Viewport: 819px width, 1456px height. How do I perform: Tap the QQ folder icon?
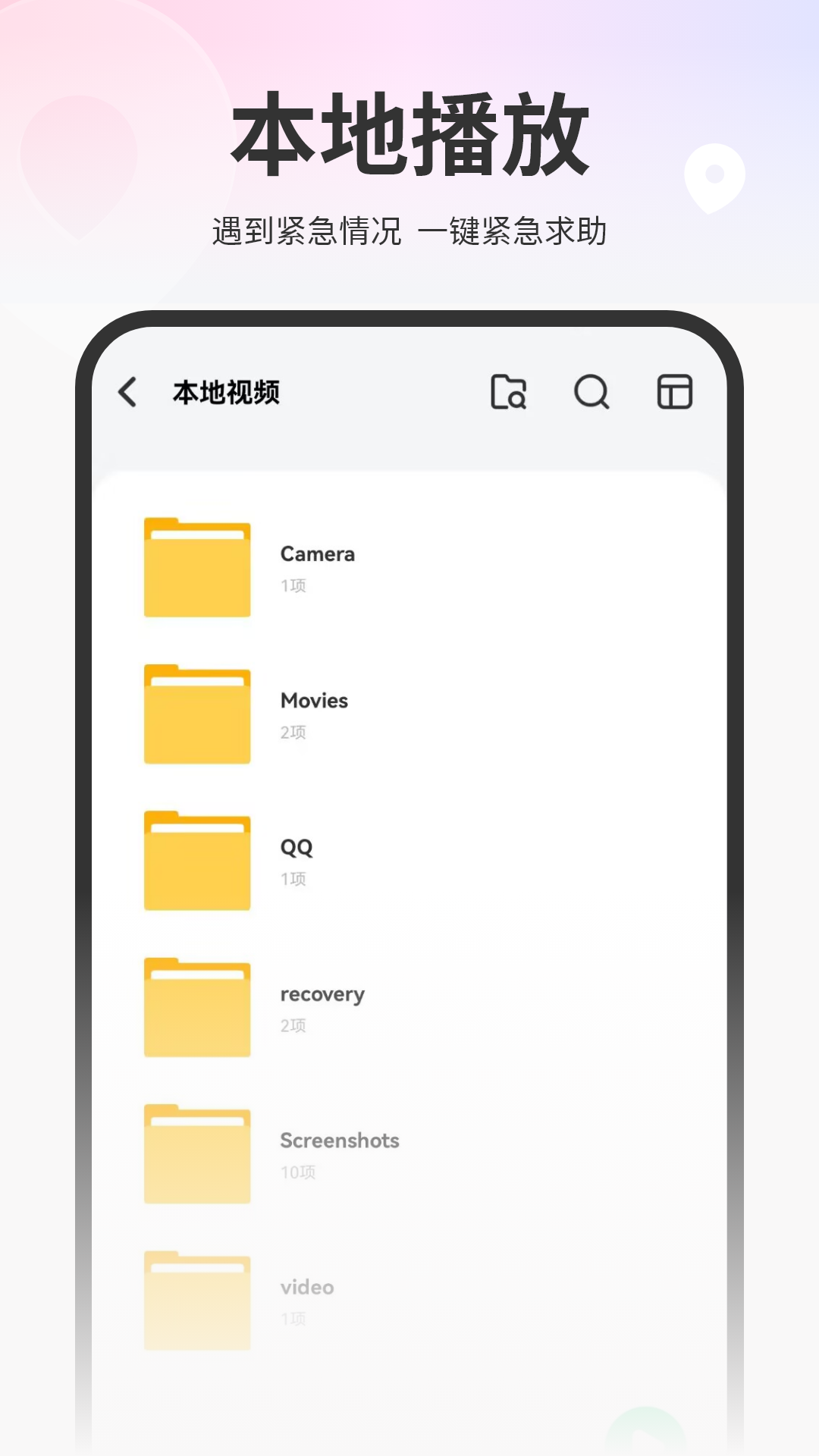click(x=196, y=859)
